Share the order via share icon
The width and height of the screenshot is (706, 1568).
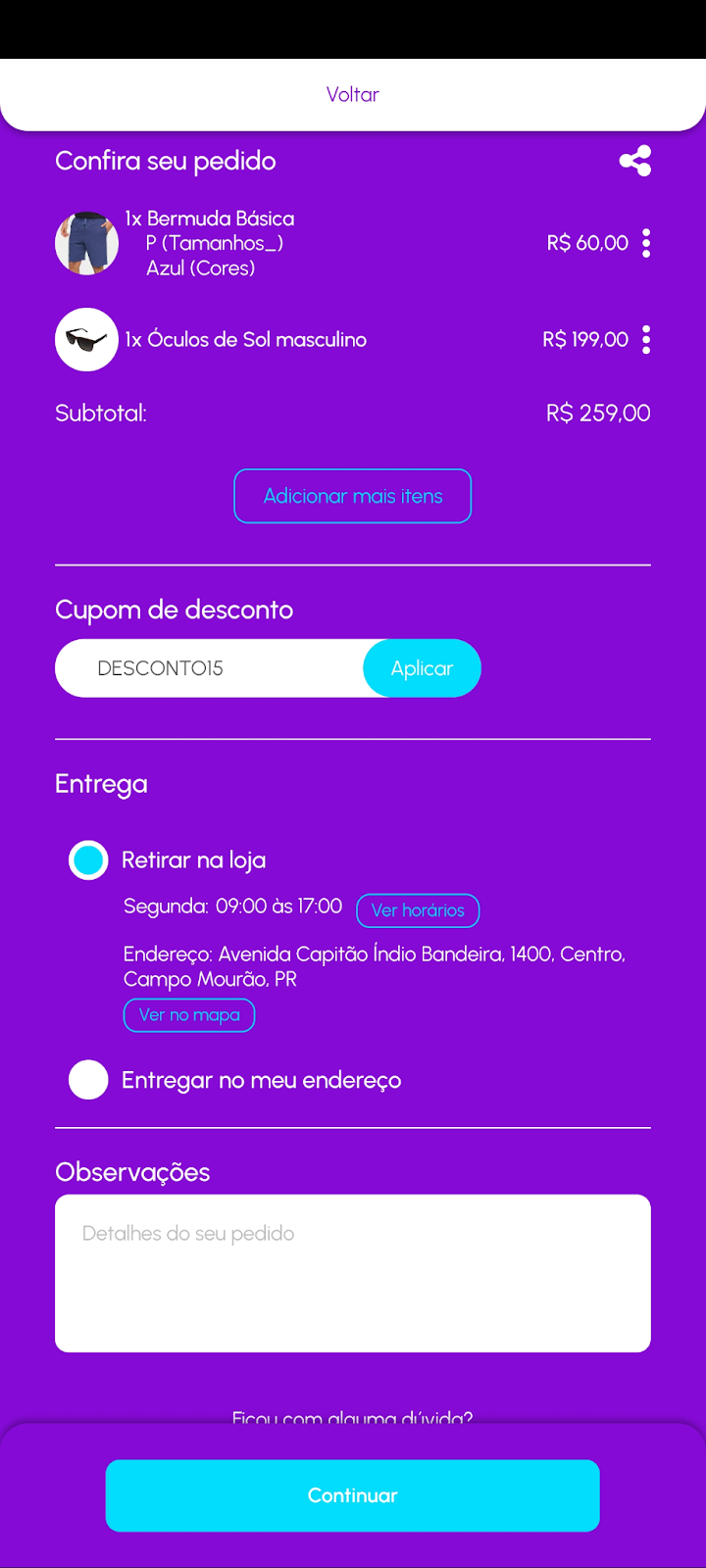point(635,161)
